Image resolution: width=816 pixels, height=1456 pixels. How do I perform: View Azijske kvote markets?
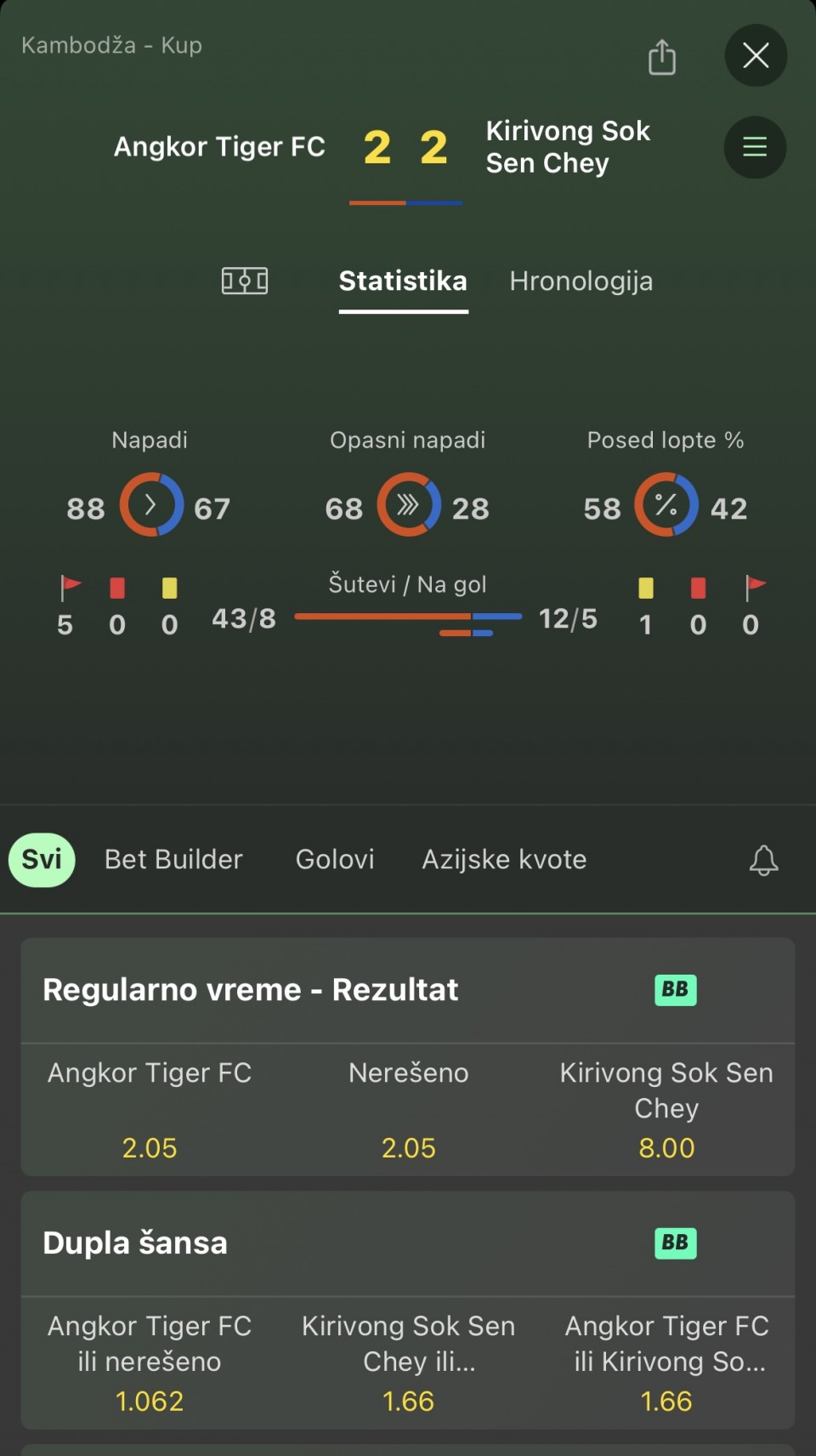coord(504,859)
